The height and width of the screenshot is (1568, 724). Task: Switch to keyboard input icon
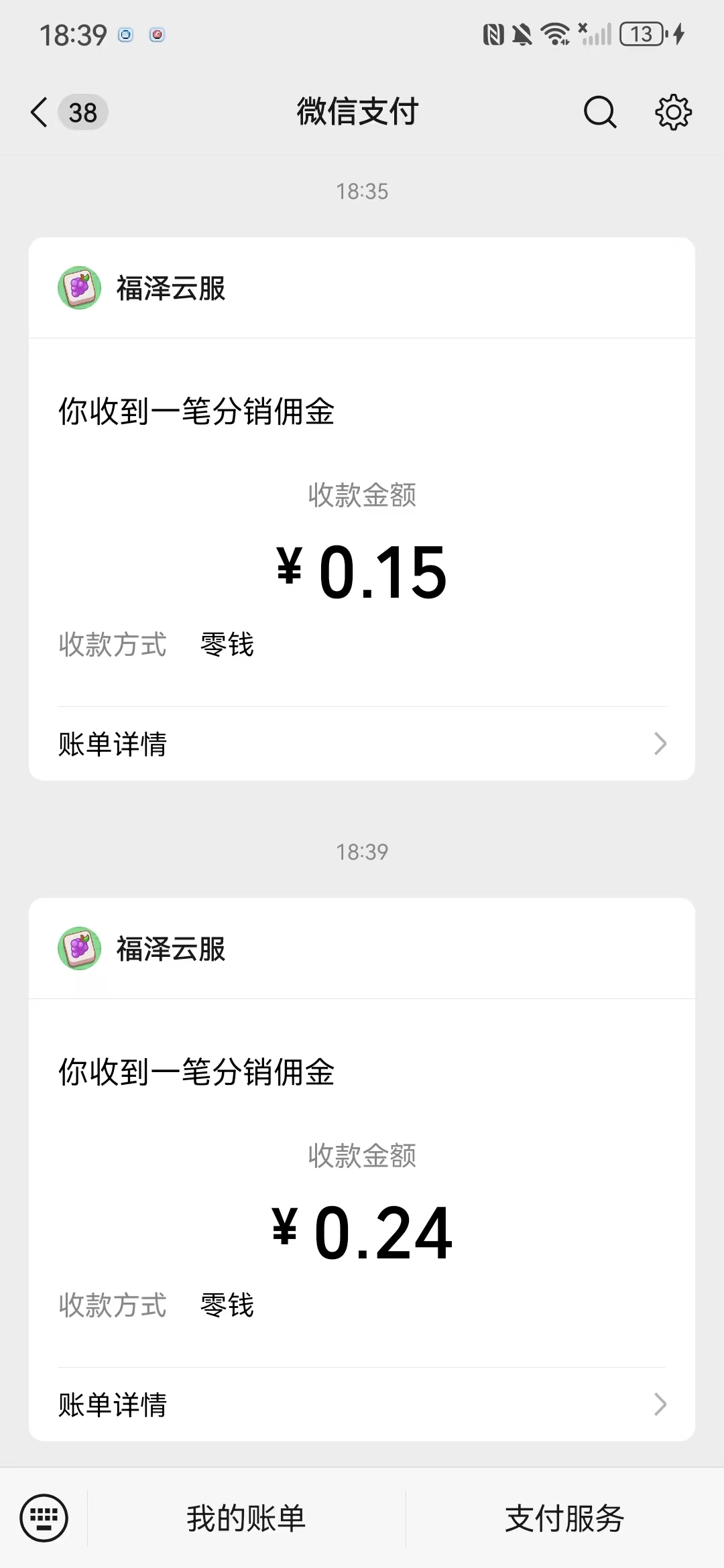44,1518
